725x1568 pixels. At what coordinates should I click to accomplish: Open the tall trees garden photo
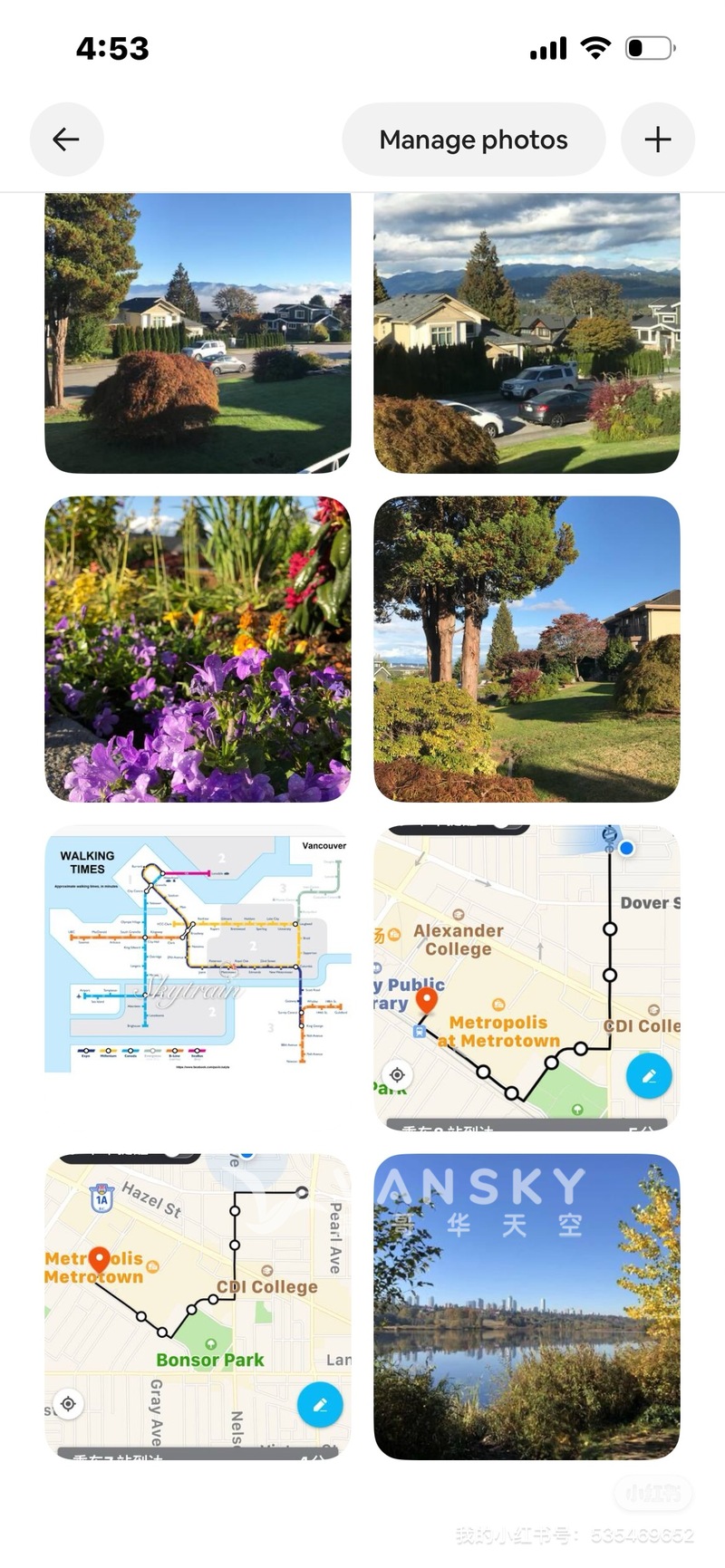527,649
